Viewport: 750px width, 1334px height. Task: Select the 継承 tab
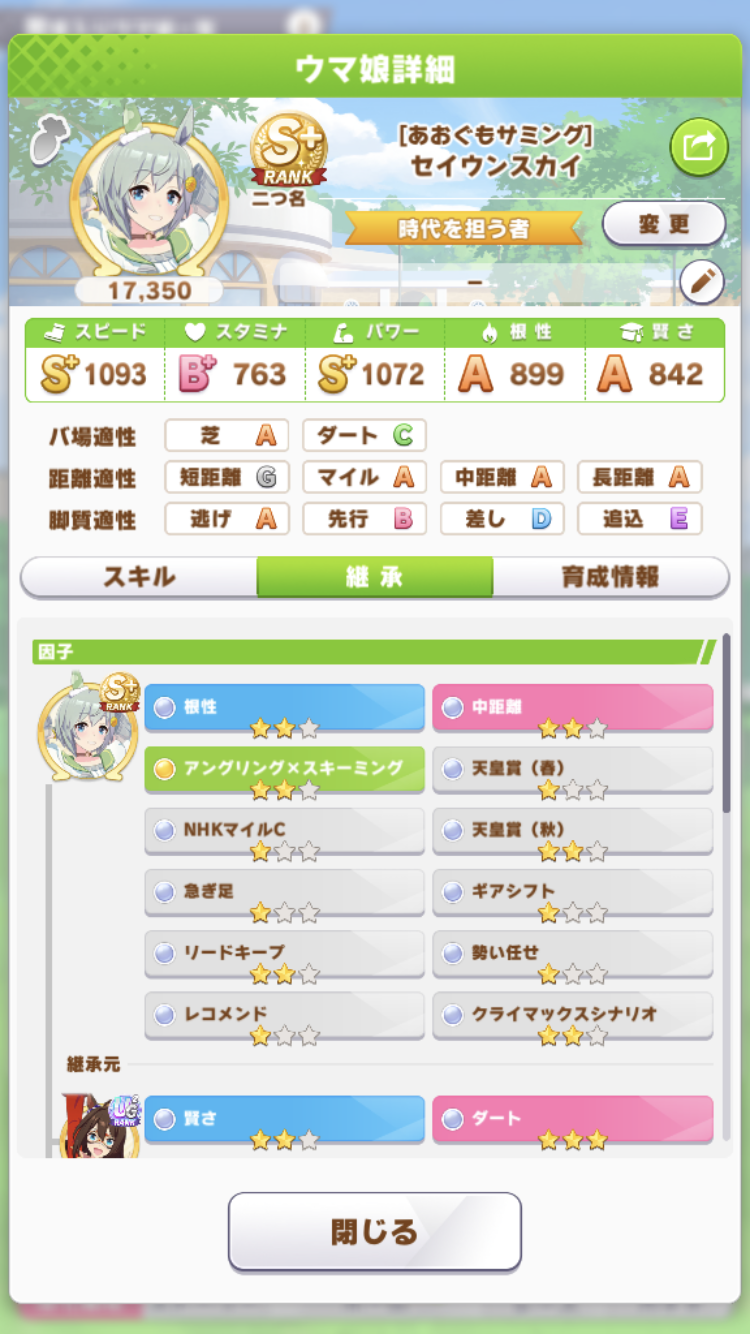point(374,577)
